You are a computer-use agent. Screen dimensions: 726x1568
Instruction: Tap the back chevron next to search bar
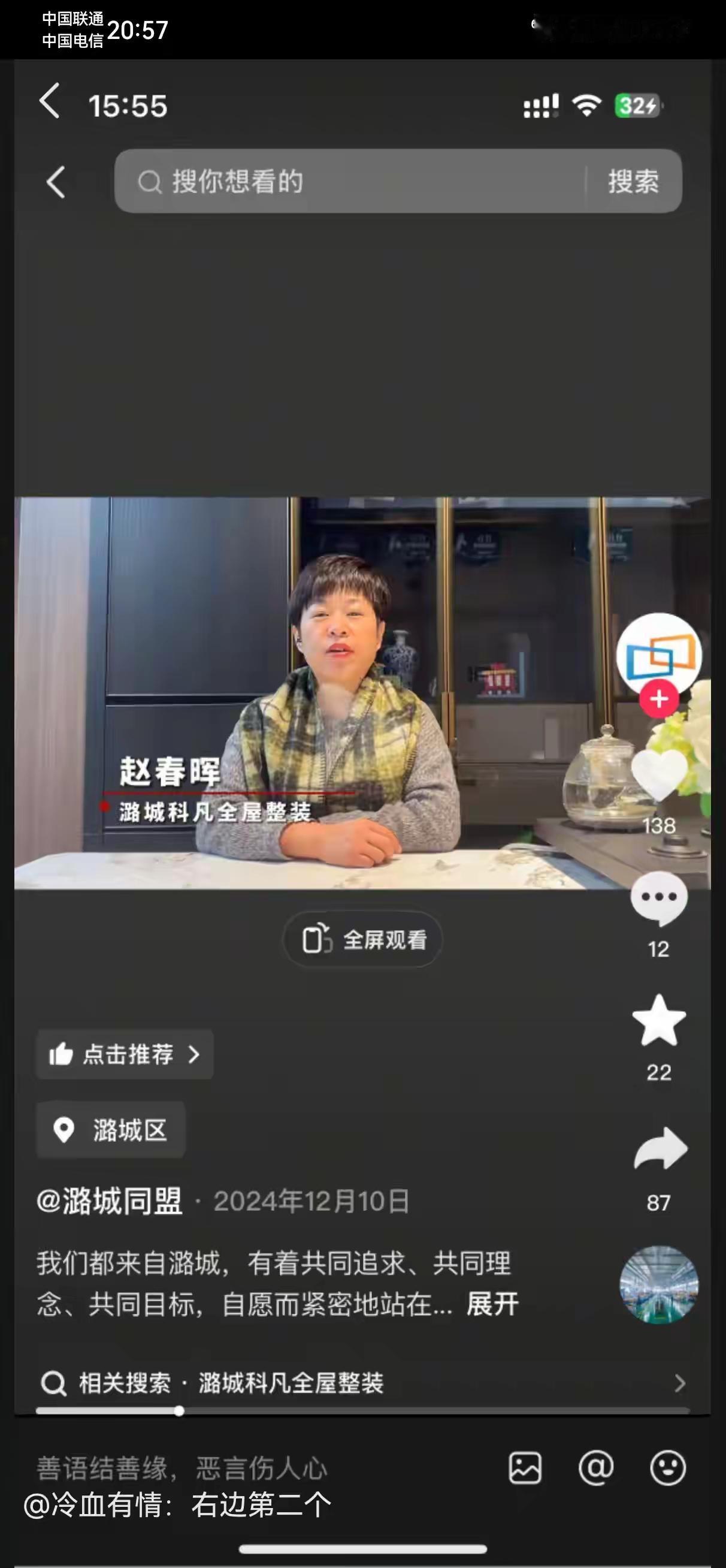55,182
